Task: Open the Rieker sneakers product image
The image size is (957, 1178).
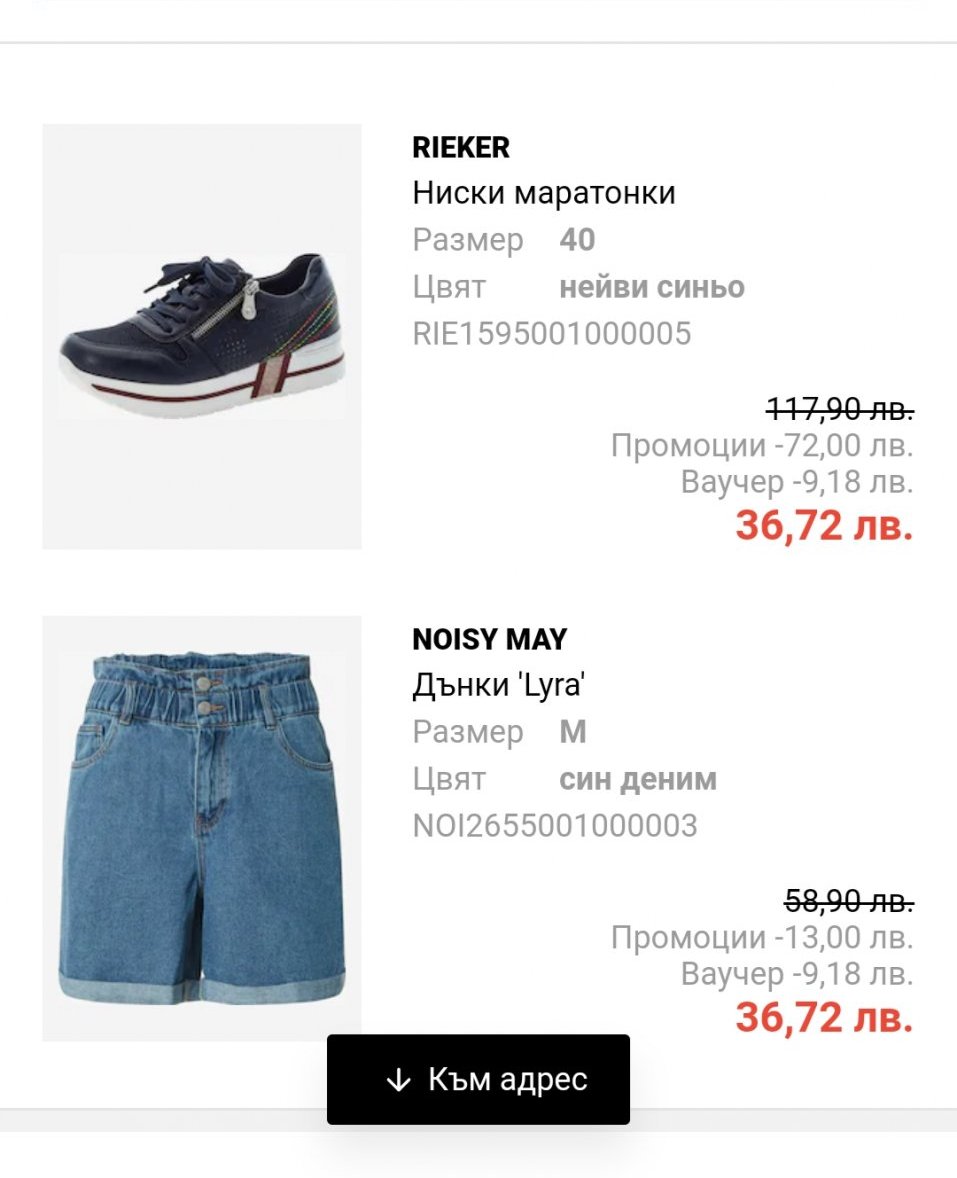Action: click(201, 336)
